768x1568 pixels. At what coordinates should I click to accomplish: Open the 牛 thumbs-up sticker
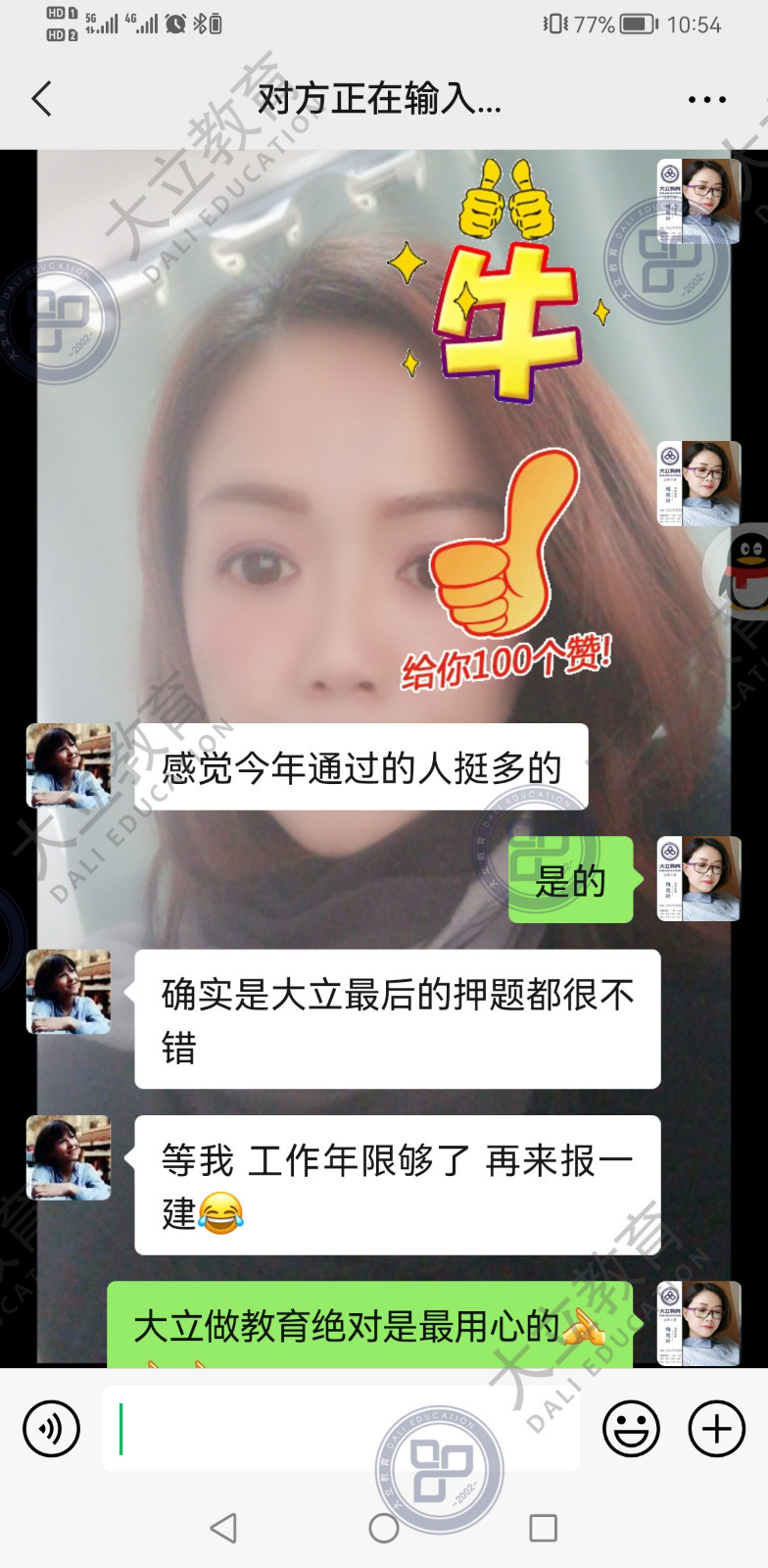pos(504,284)
